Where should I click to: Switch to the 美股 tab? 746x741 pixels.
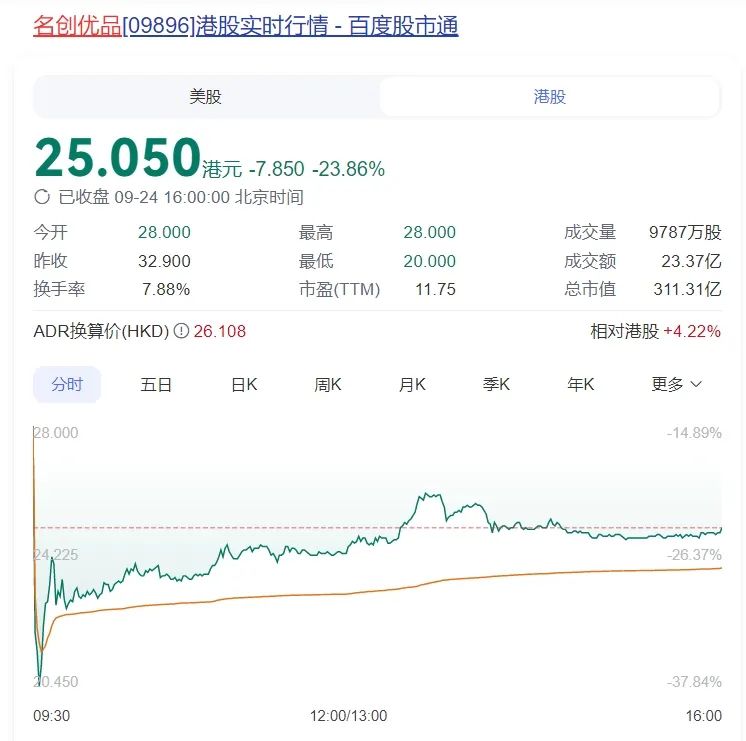pyautogui.click(x=206, y=97)
